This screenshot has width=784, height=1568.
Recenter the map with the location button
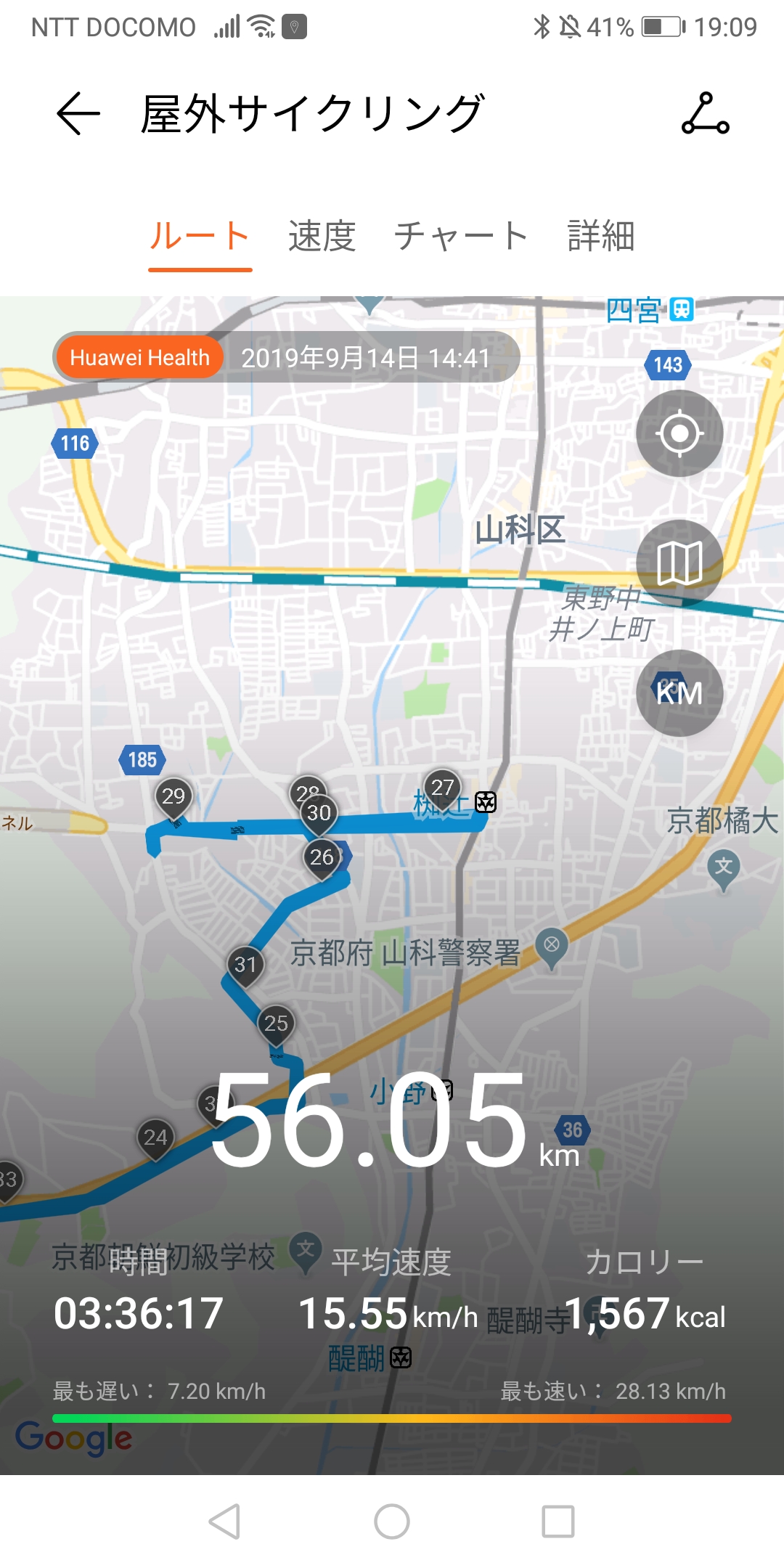[x=679, y=433]
